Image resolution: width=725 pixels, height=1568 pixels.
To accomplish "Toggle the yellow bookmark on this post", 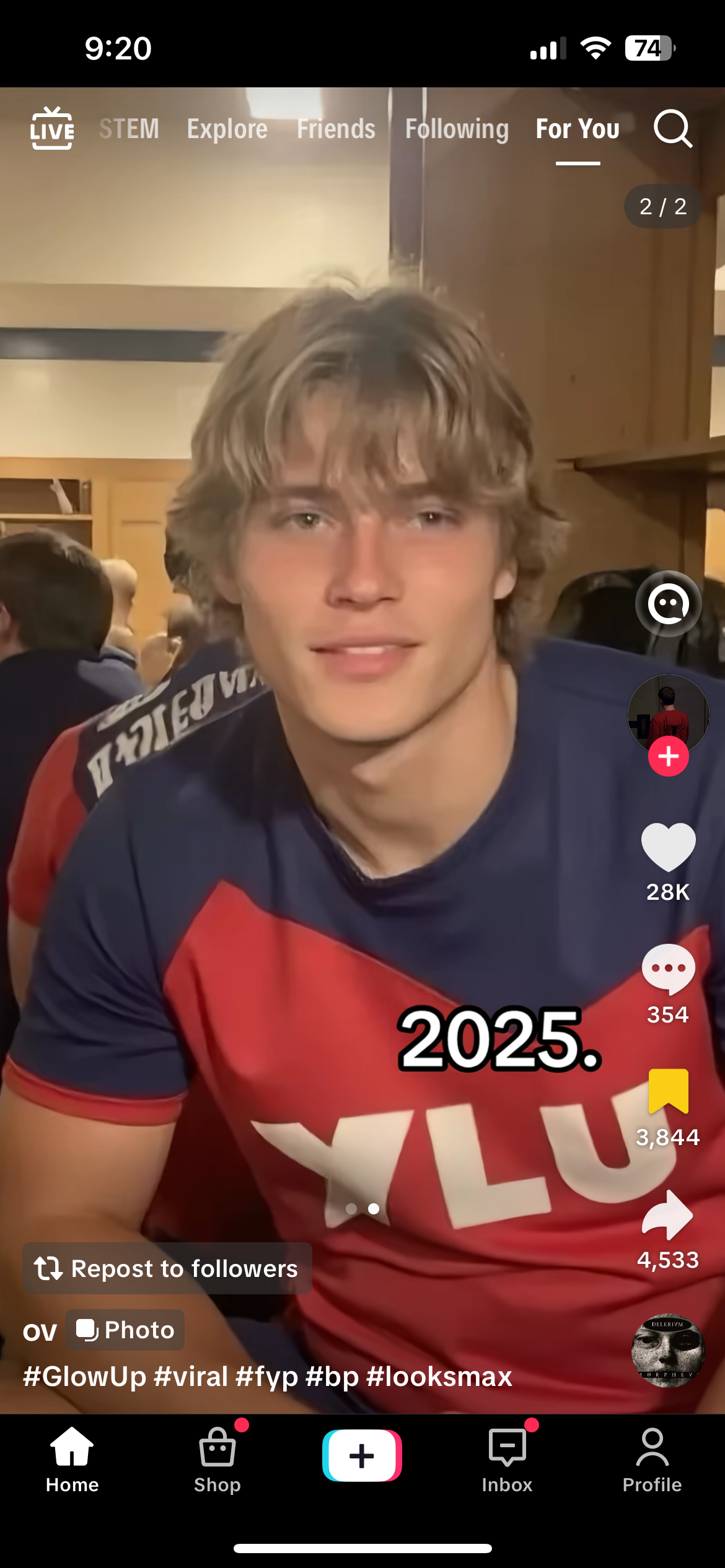I will click(668, 1091).
